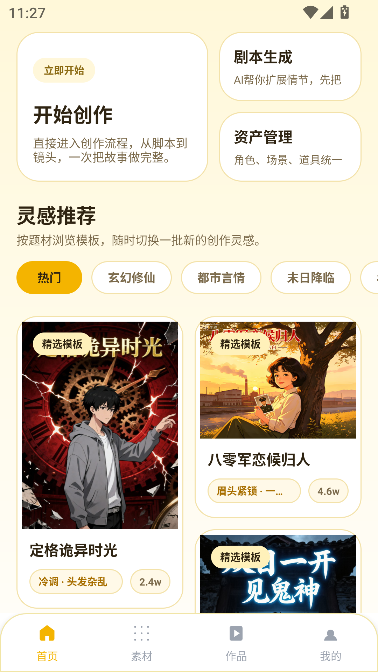
Task: Open the 剧本生成 card
Action: [290, 66]
